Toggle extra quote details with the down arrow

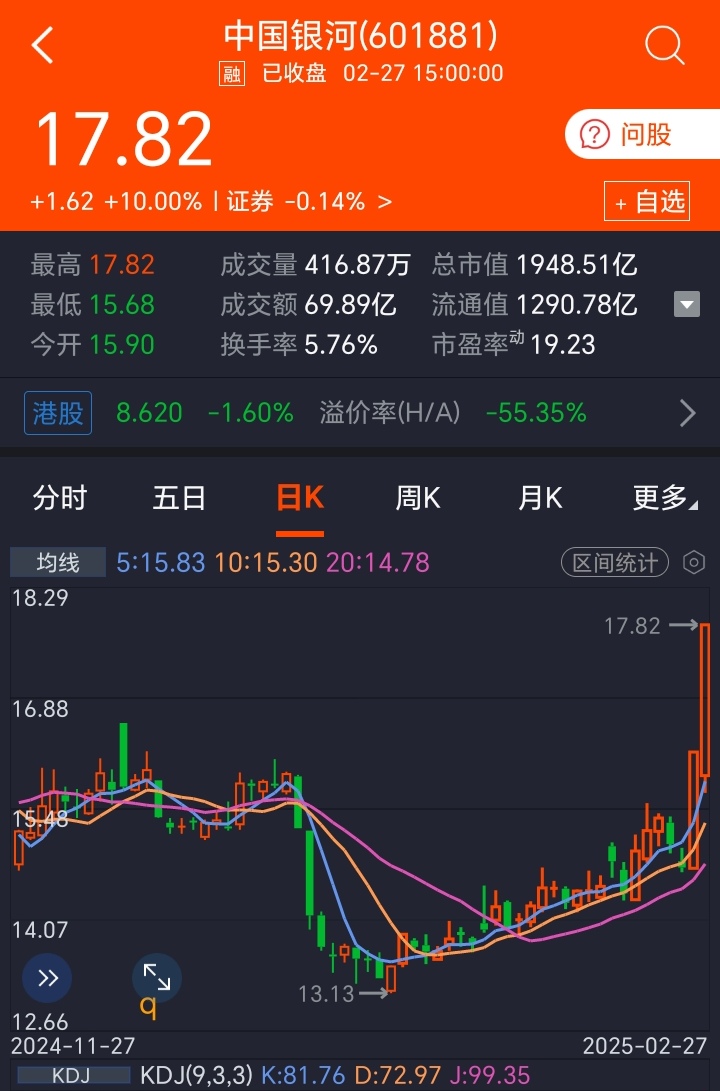pos(688,306)
